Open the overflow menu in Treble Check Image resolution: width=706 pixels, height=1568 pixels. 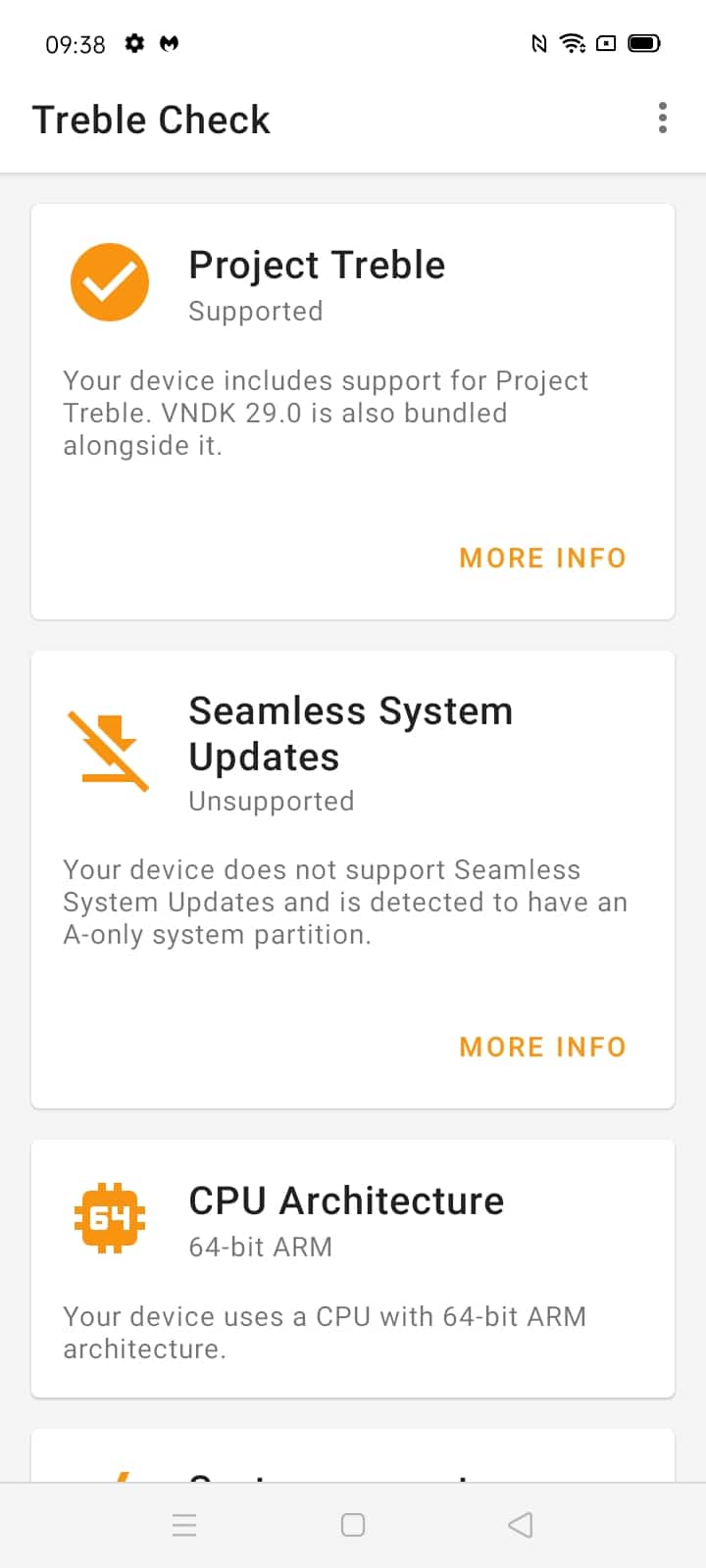click(x=663, y=118)
